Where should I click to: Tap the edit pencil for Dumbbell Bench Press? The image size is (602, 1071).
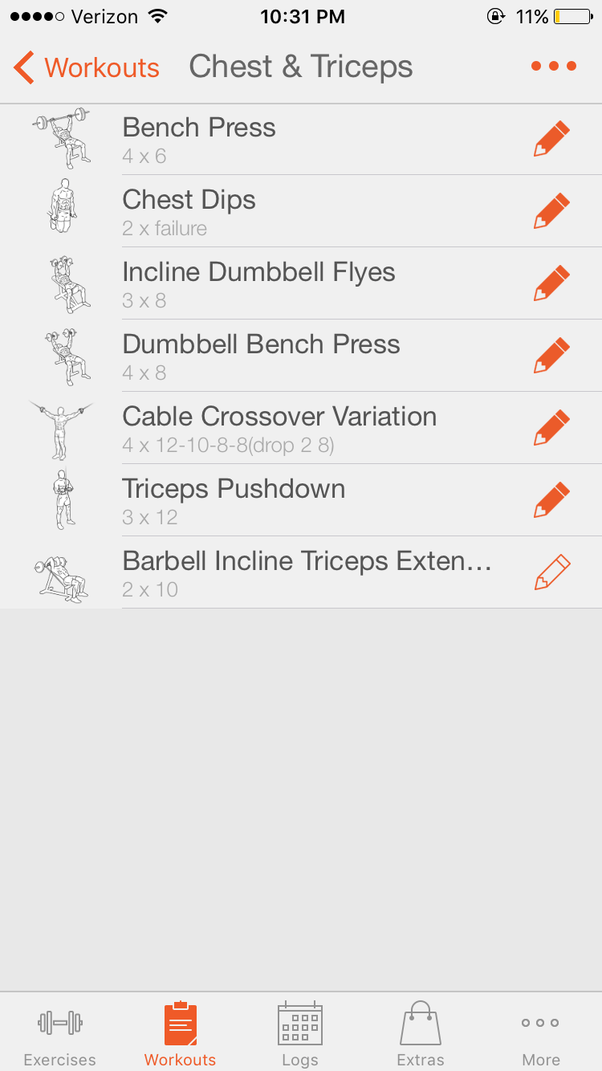[x=551, y=356]
